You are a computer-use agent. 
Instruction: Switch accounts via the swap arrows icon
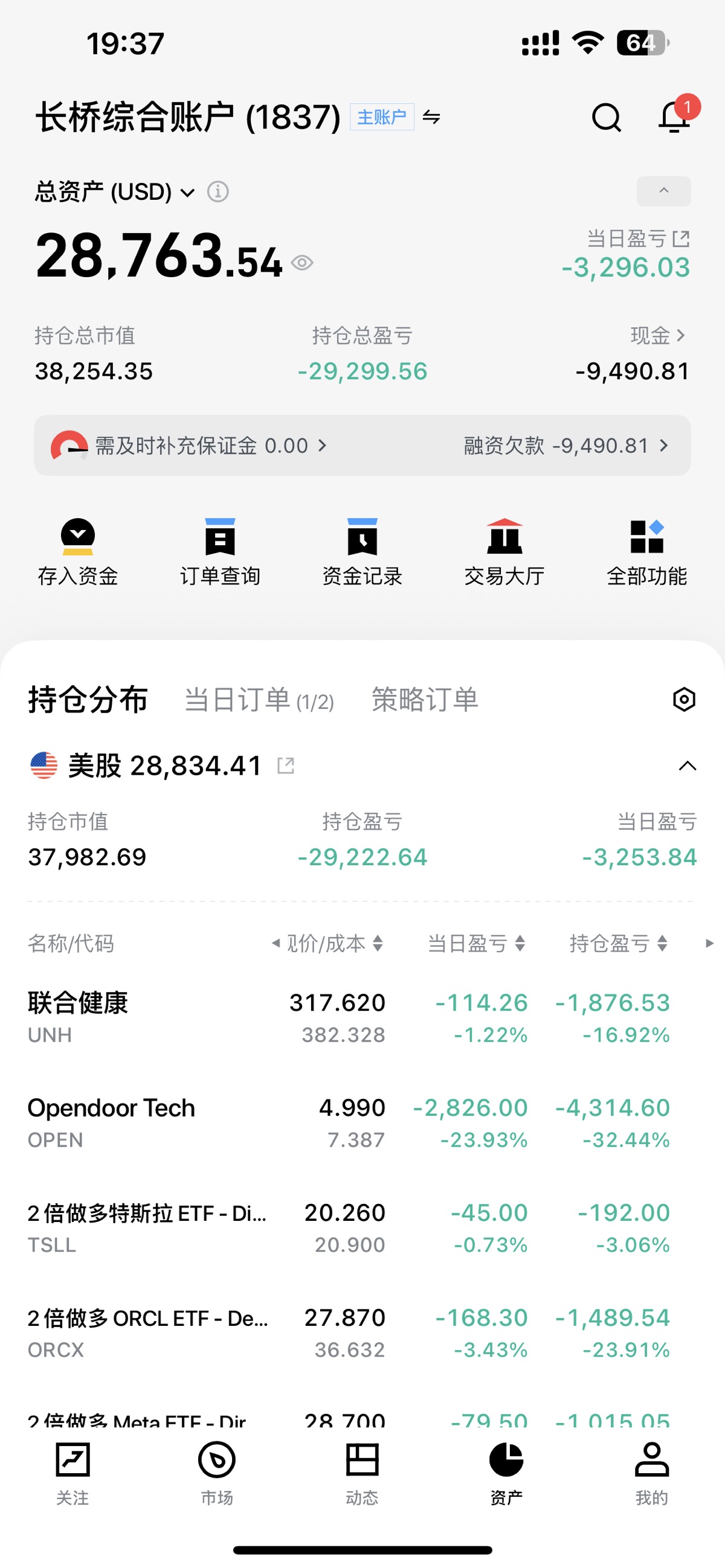pyautogui.click(x=431, y=117)
